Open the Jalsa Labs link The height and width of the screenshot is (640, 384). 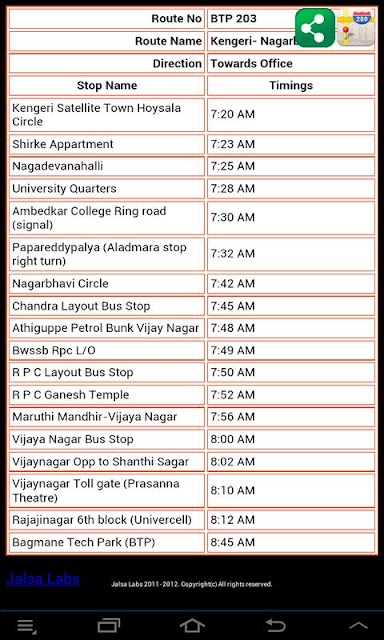[x=43, y=579]
